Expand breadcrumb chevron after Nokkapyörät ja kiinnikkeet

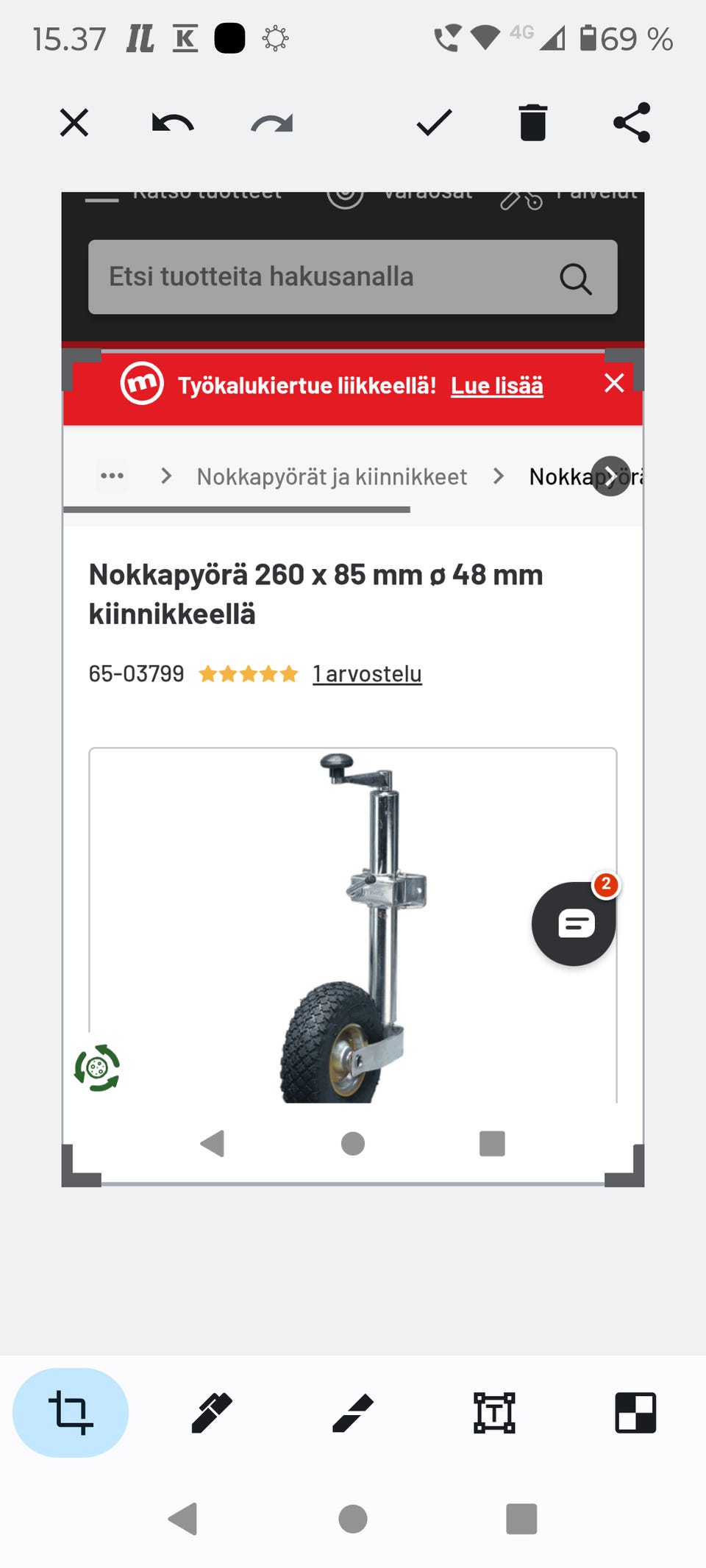(x=499, y=476)
